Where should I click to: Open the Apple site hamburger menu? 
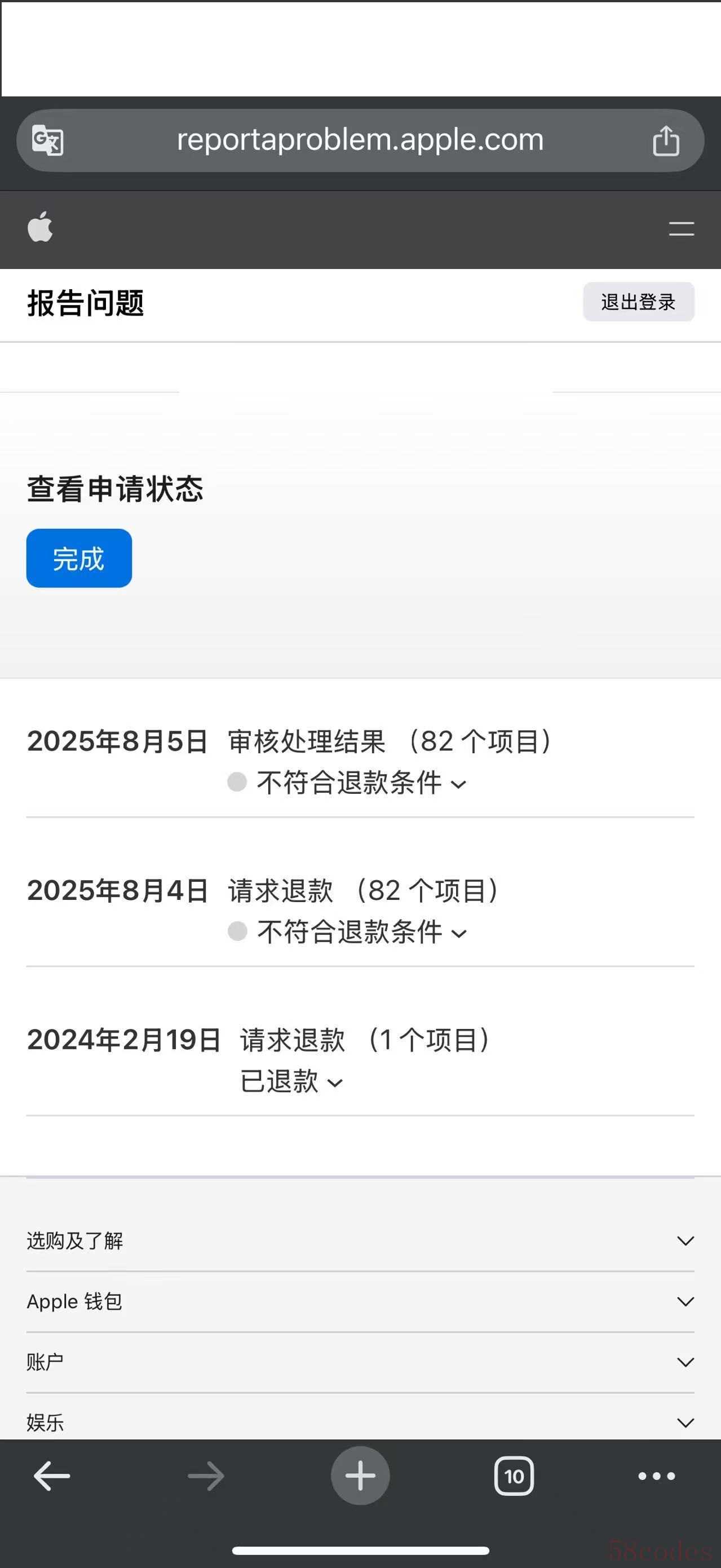[x=681, y=229]
